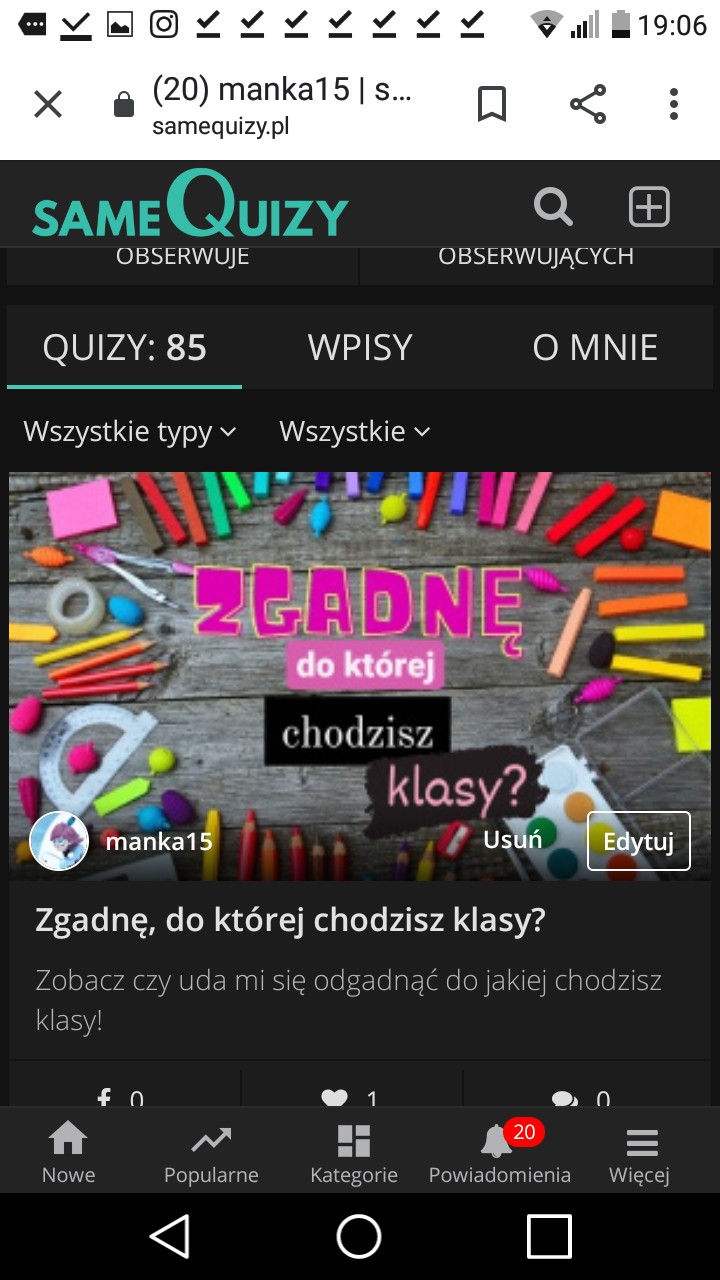Edit the quiz with Edytuj button
Image resolution: width=720 pixels, height=1280 pixels.
click(638, 841)
